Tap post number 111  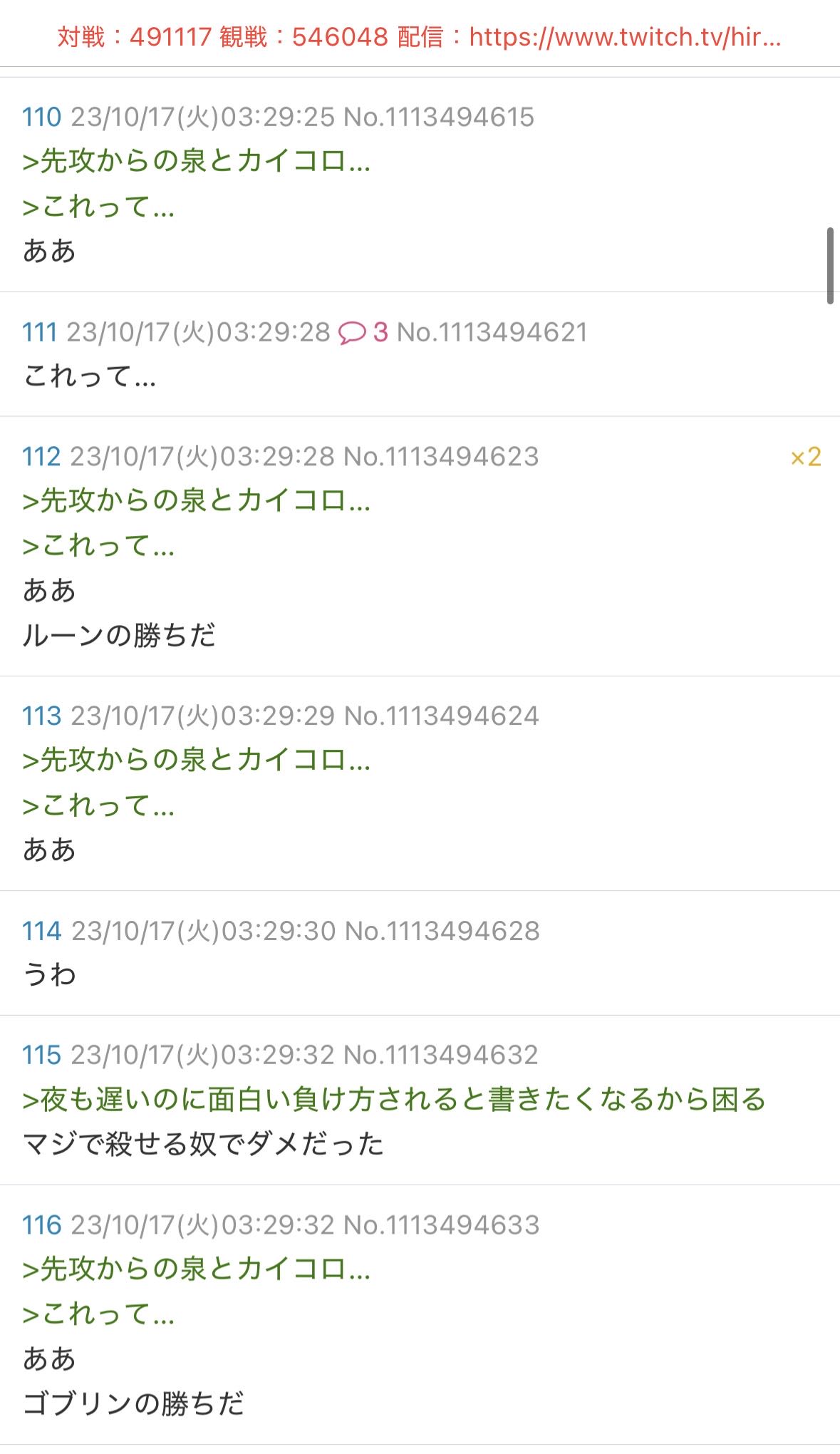(39, 332)
